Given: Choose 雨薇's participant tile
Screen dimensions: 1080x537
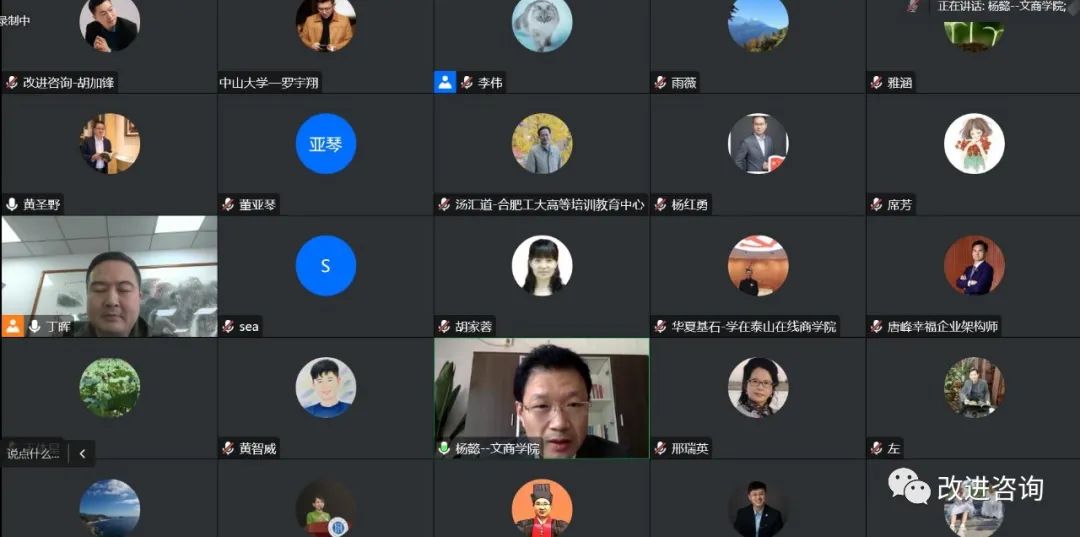Looking at the screenshot, I should pyautogui.click(x=757, y=40).
